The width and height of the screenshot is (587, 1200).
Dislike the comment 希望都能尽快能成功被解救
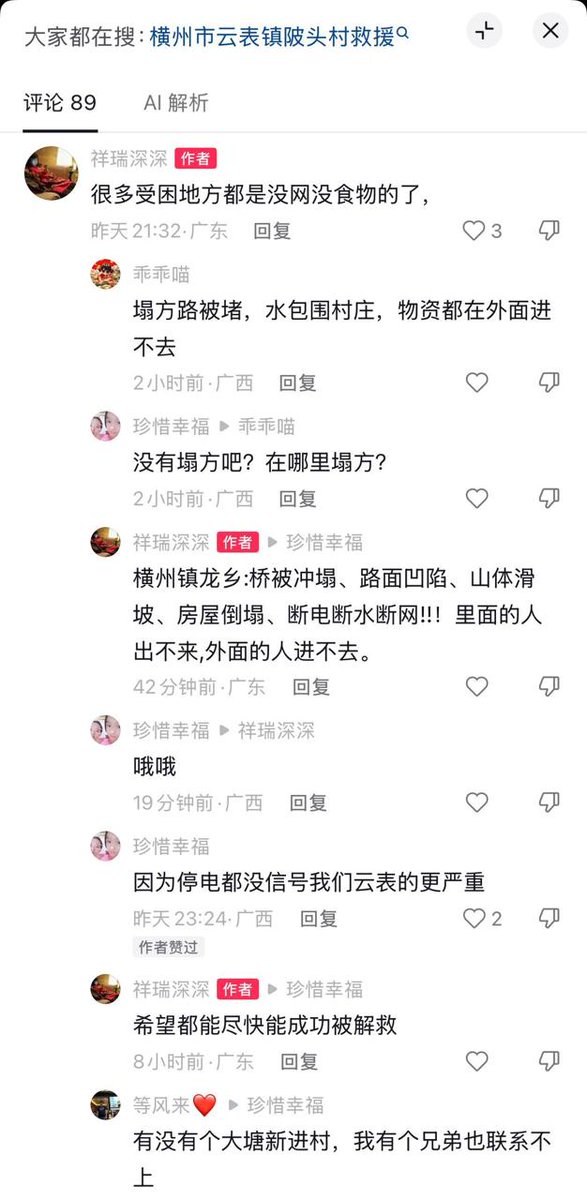[x=549, y=1061]
